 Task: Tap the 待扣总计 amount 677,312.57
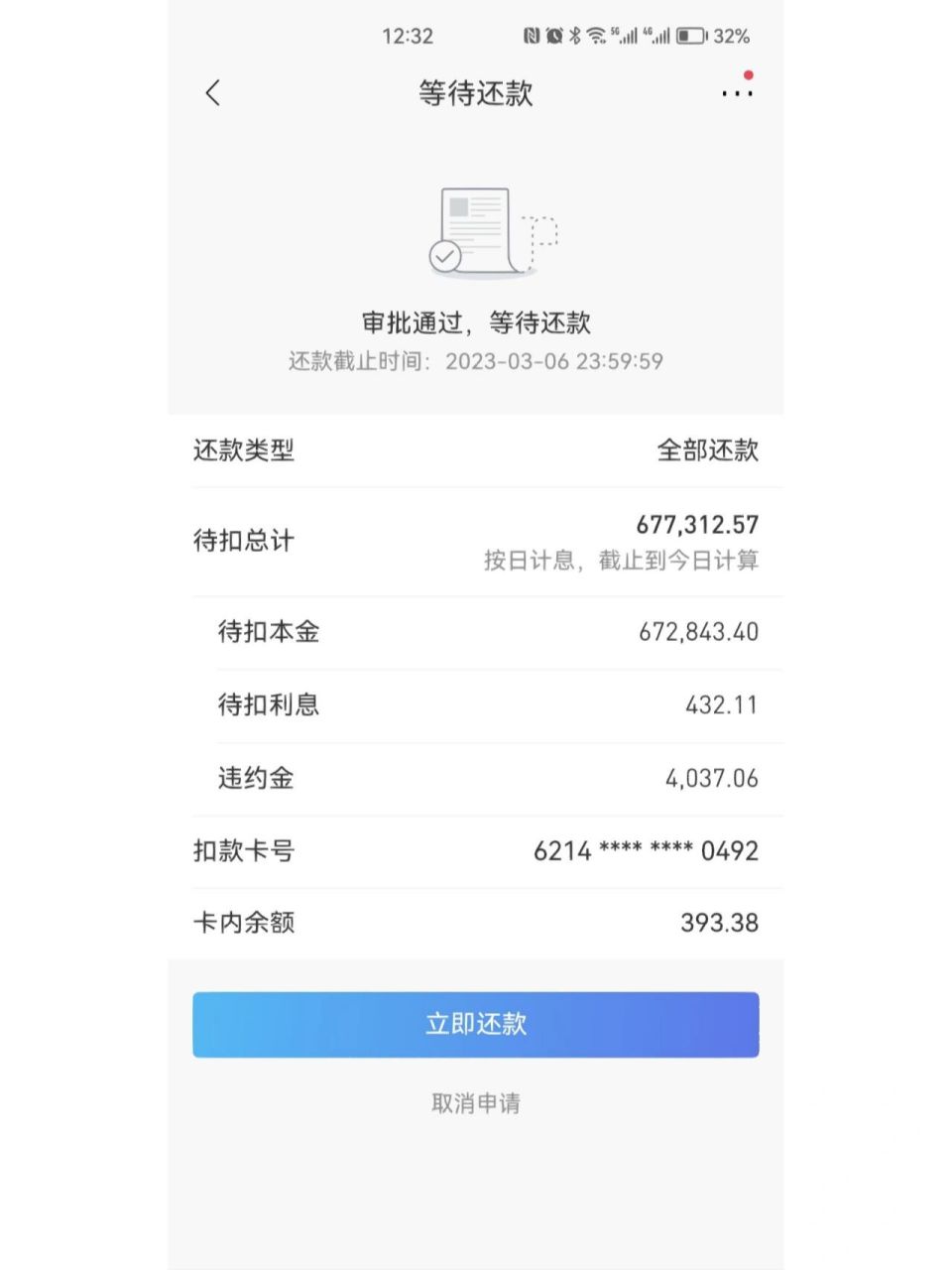(x=697, y=525)
